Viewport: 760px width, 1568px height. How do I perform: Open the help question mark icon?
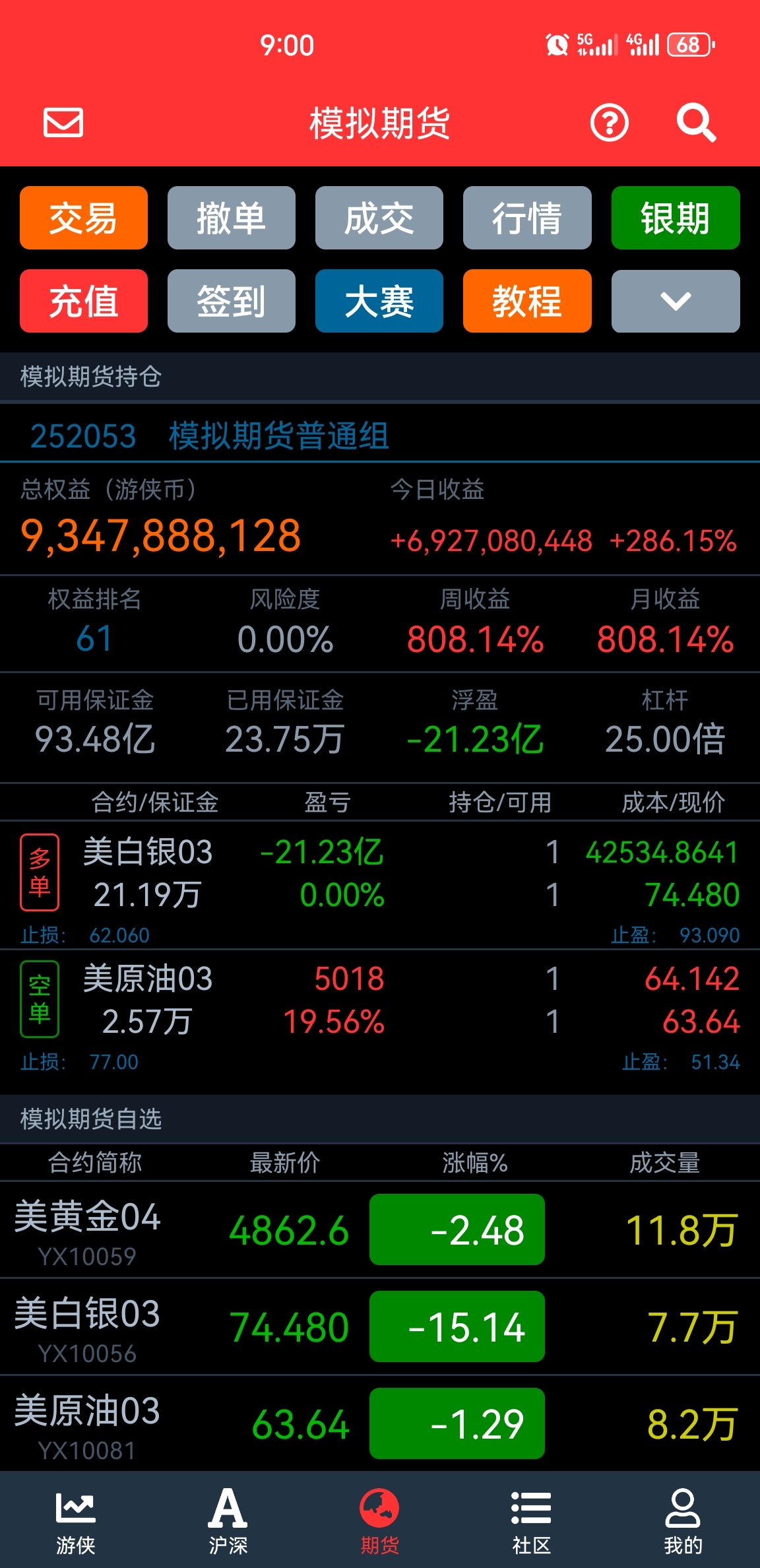tap(609, 123)
